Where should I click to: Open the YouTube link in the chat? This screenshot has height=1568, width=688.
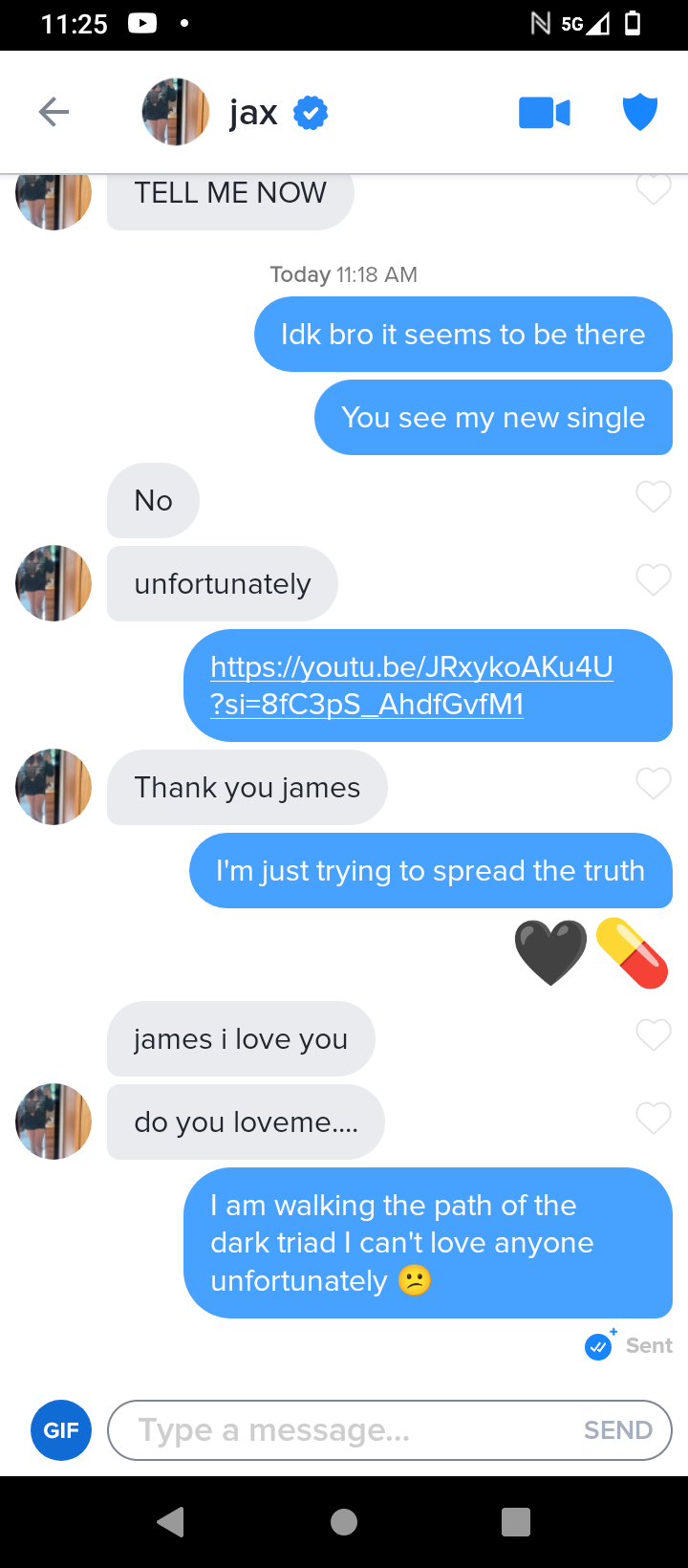(411, 685)
